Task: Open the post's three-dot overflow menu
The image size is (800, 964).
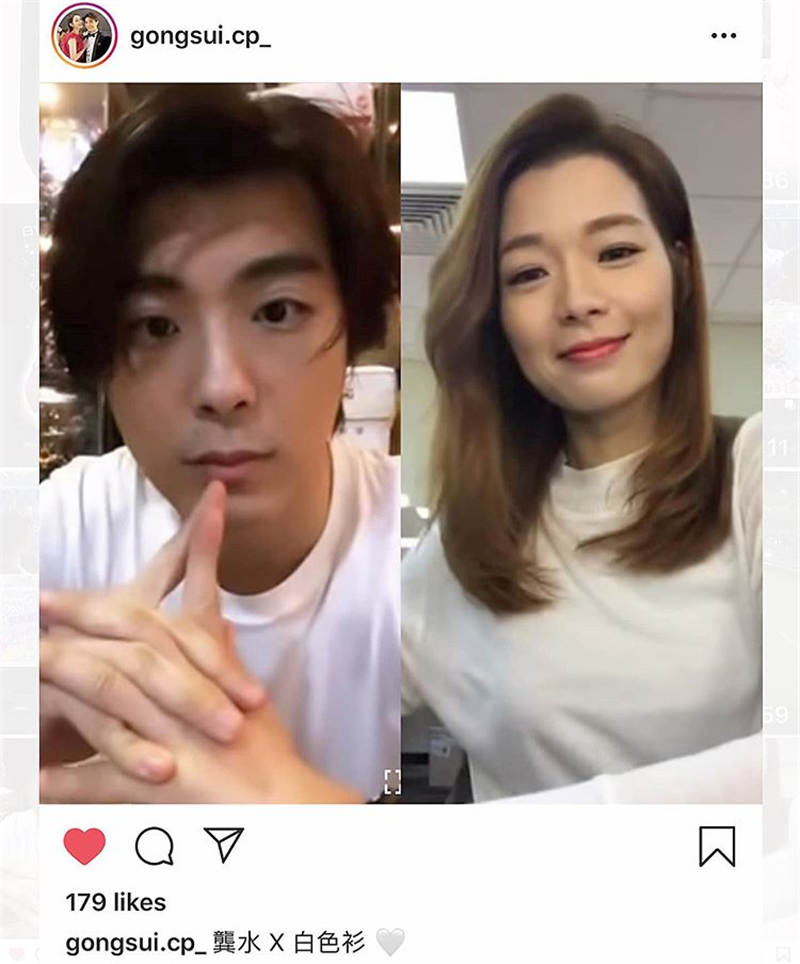Action: click(x=723, y=36)
